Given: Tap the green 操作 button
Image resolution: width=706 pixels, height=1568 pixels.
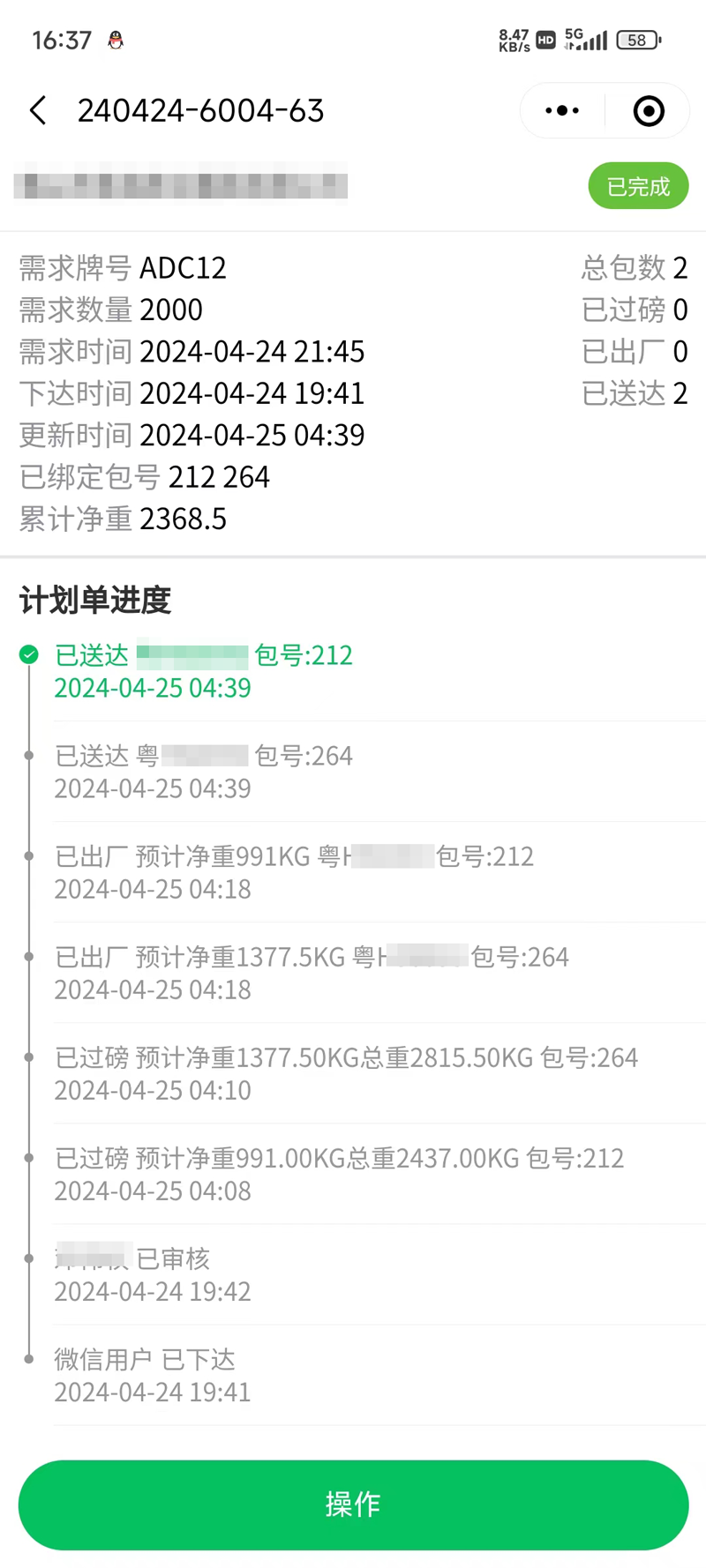Looking at the screenshot, I should tap(353, 1505).
